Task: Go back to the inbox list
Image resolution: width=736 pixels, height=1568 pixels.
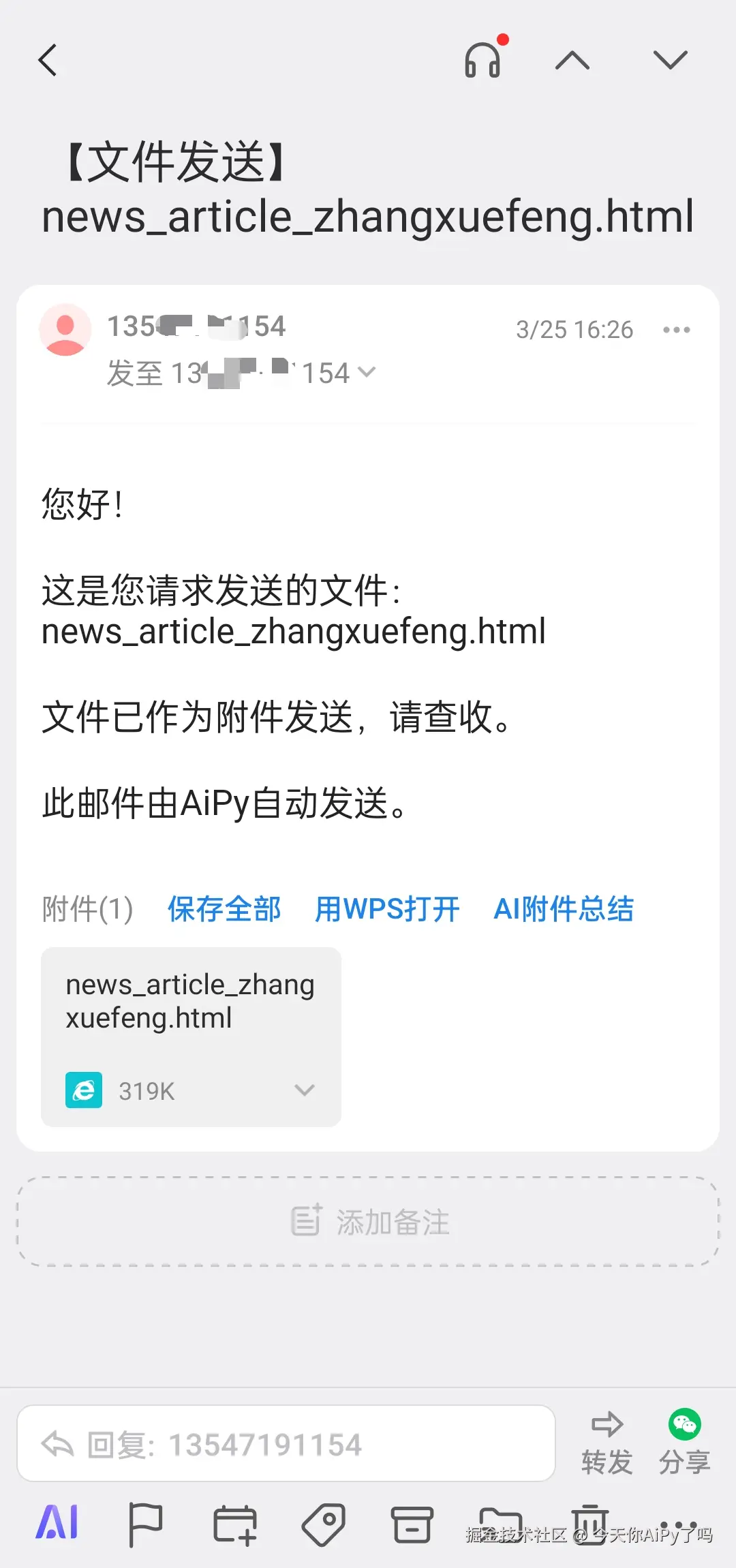Action: pyautogui.click(x=48, y=61)
